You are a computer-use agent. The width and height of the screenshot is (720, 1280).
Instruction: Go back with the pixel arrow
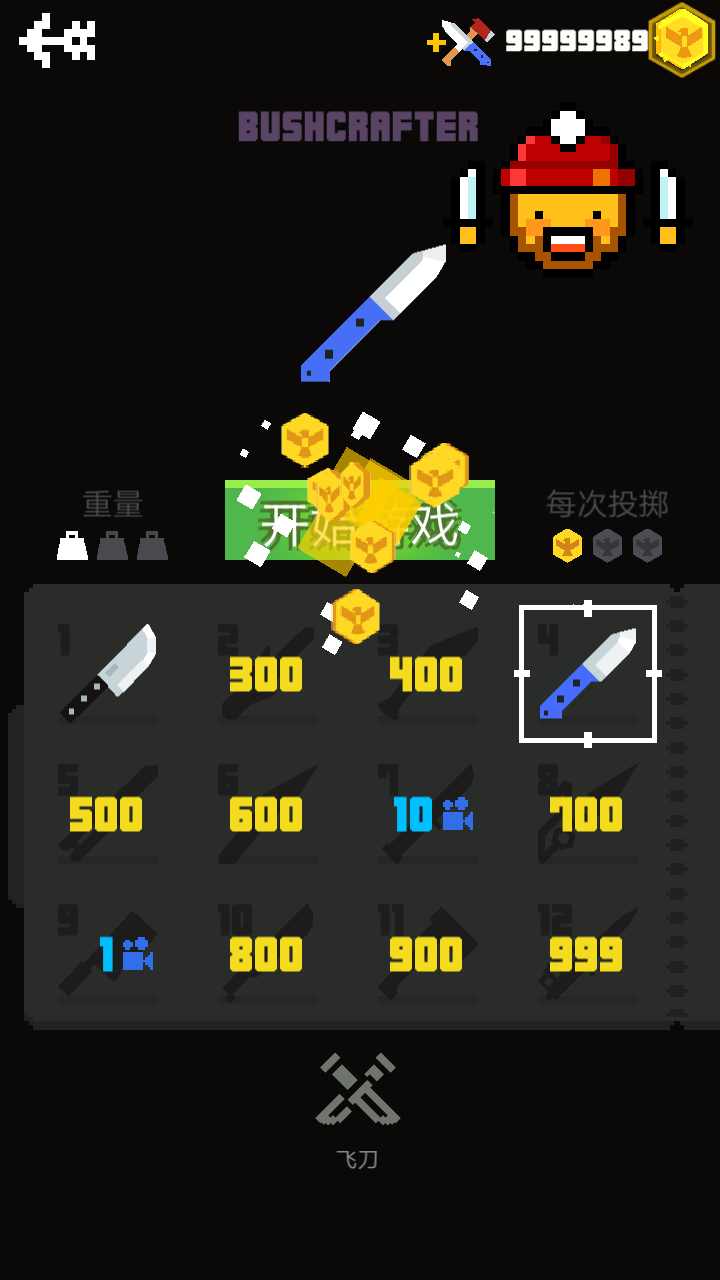click(x=57, y=41)
